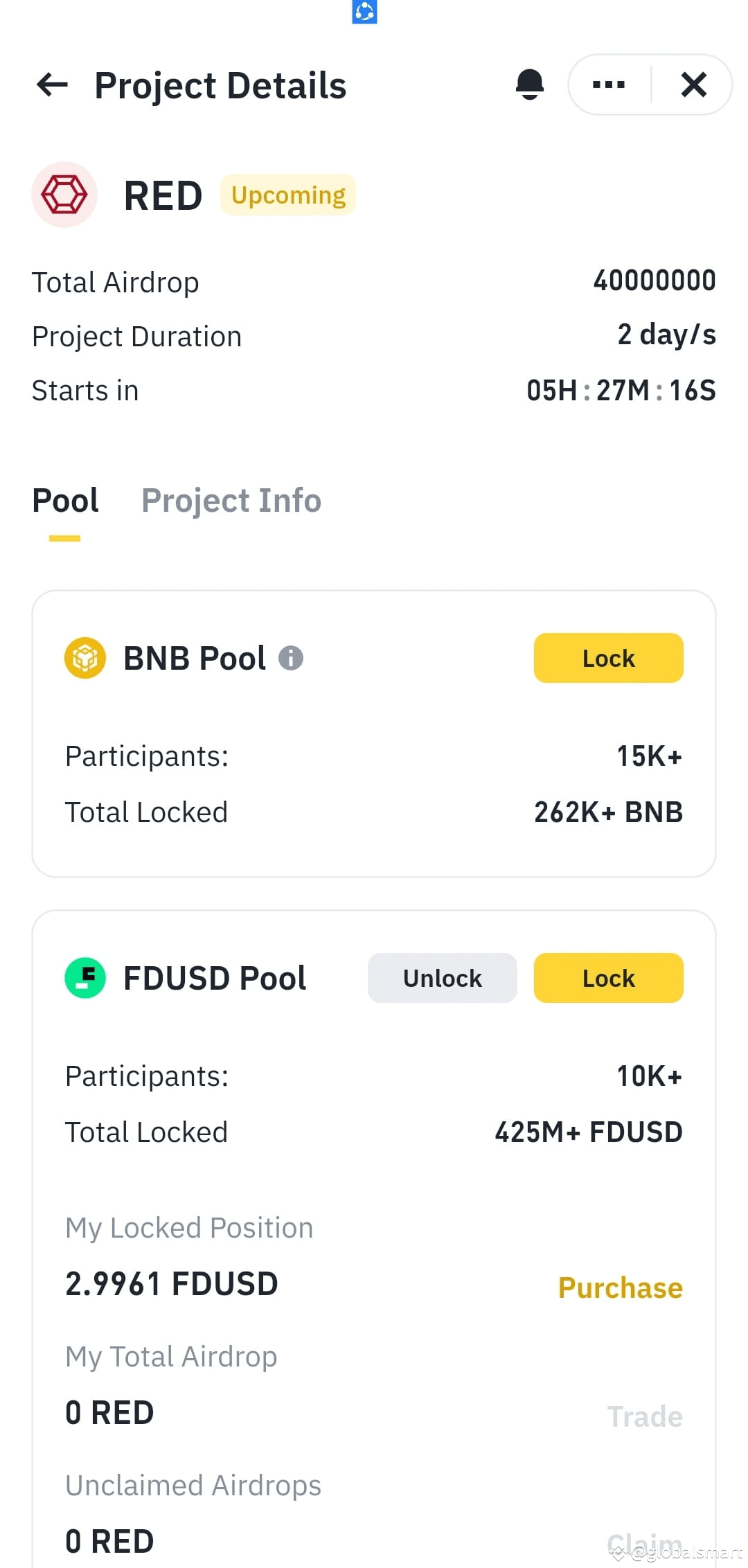This screenshot has height=1568, width=748.
Task: Click the Upcoming status badge
Action: [x=287, y=195]
